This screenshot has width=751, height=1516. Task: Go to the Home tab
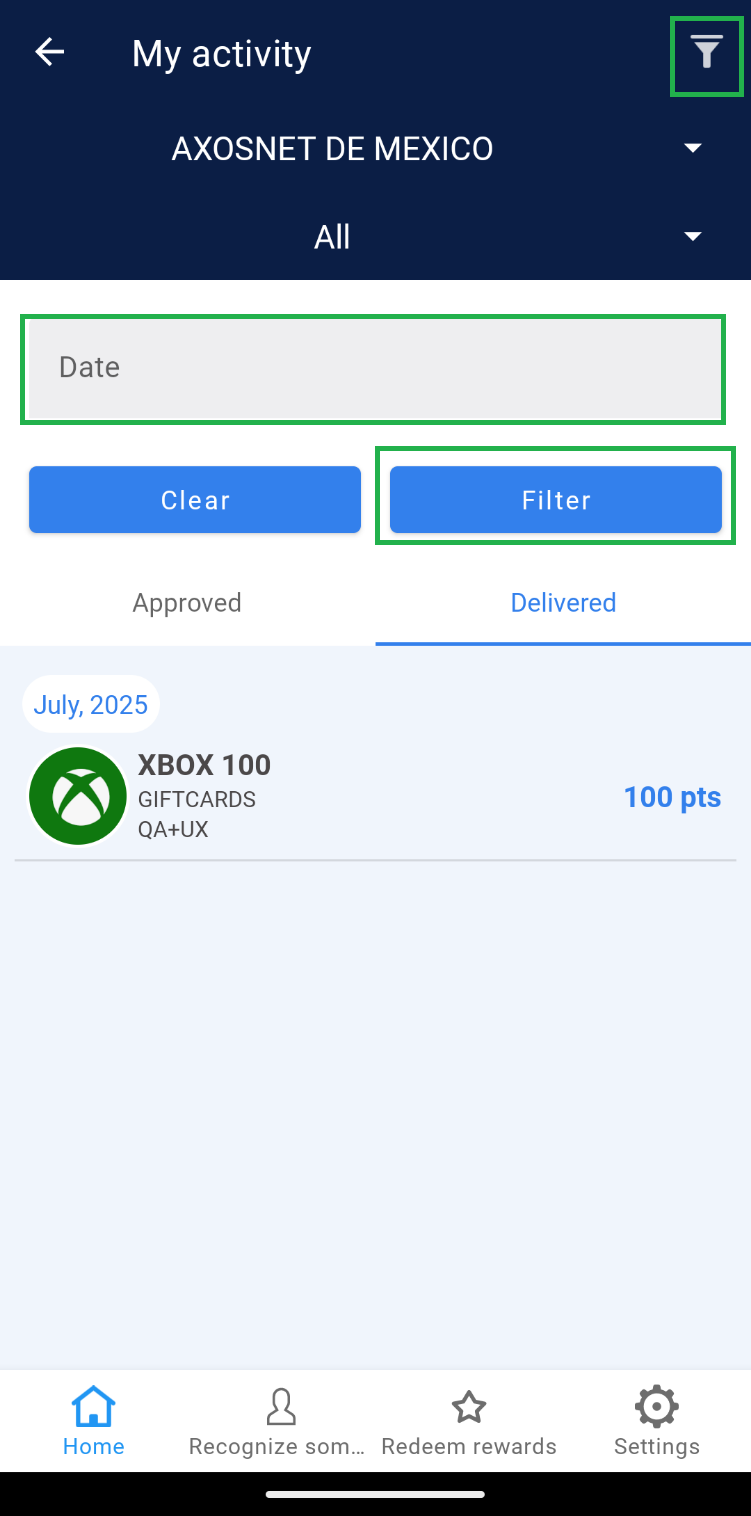click(94, 1422)
